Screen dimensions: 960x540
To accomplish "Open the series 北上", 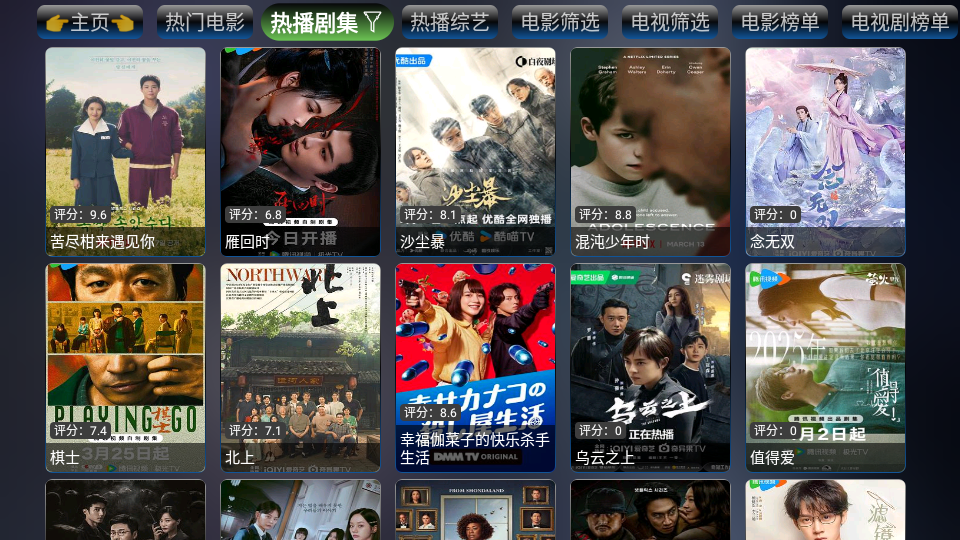I will click(300, 367).
